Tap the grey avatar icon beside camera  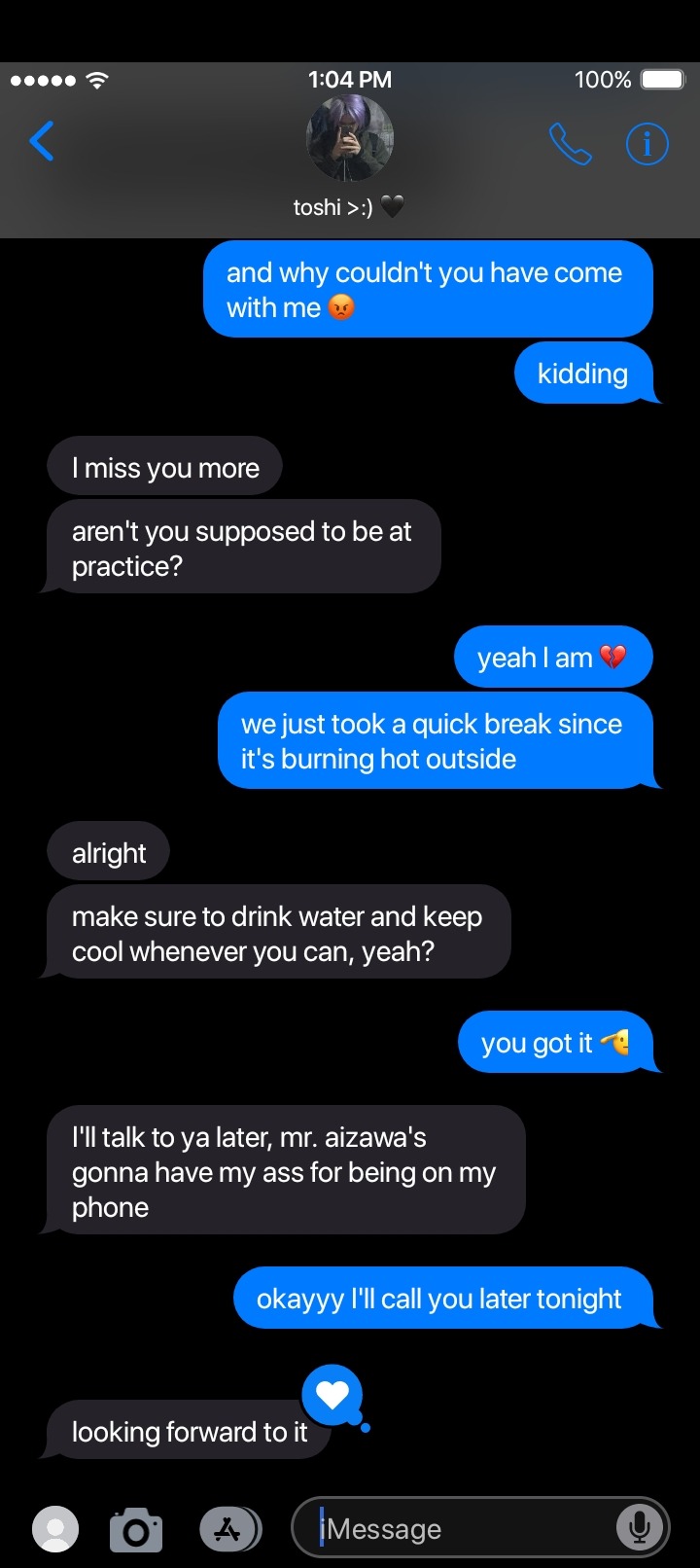[56, 1529]
